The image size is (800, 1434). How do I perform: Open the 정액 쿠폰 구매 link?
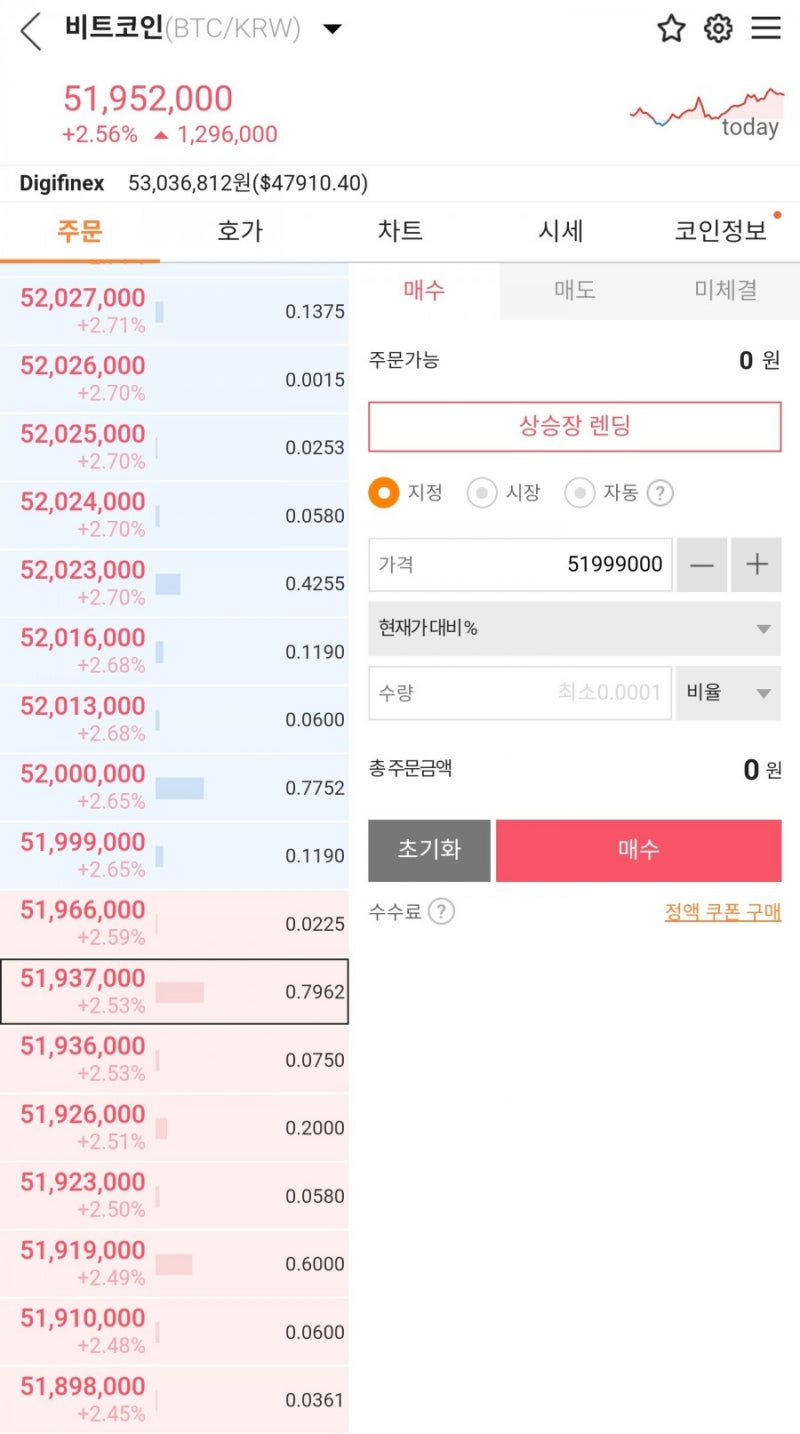click(x=722, y=911)
